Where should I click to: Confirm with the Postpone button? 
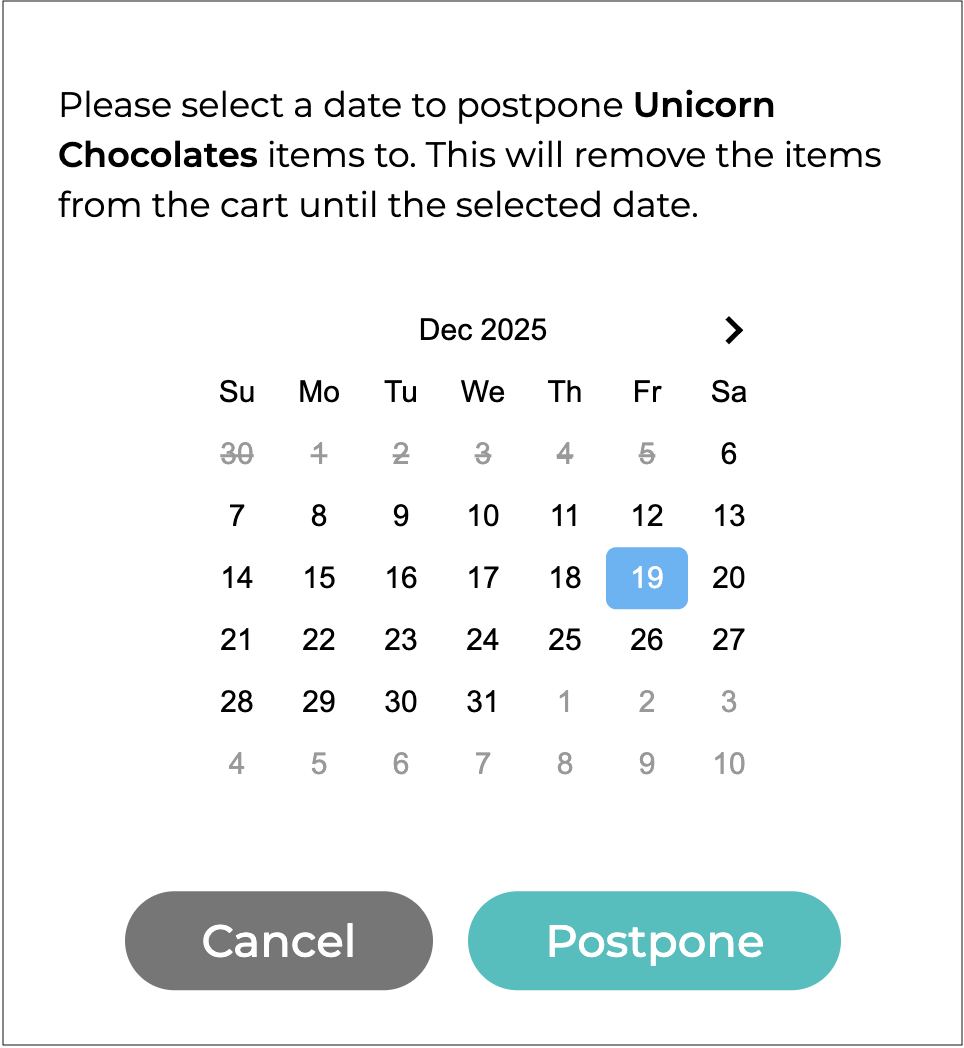654,941
